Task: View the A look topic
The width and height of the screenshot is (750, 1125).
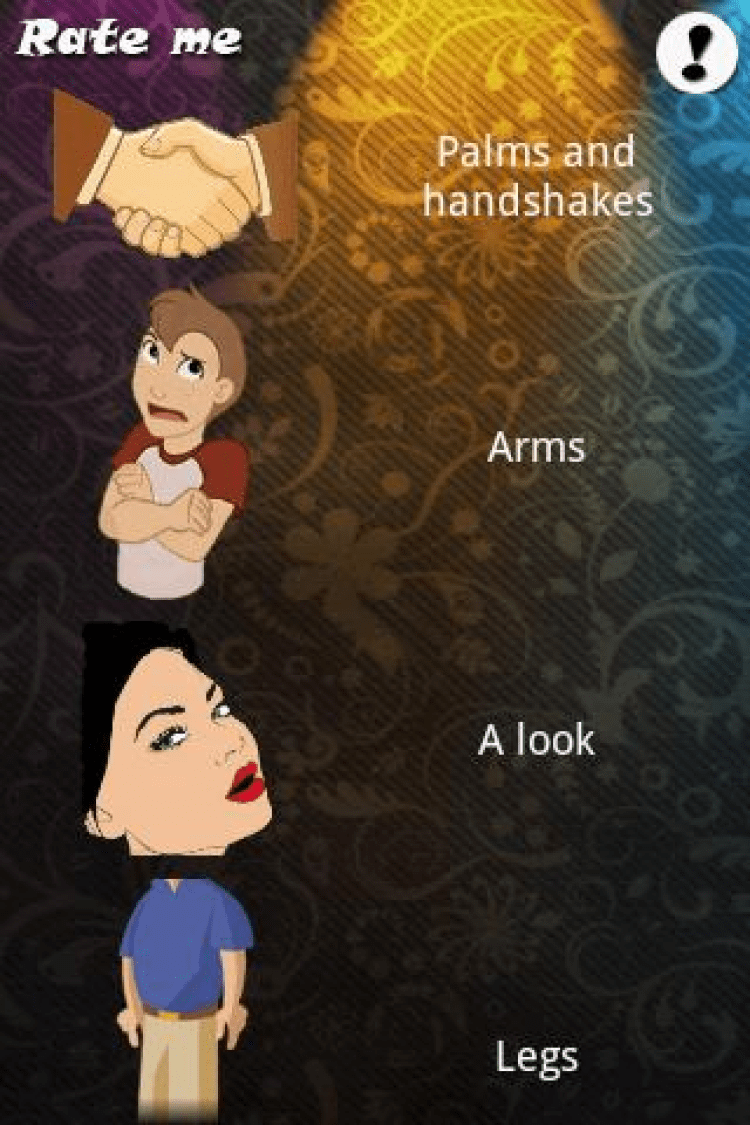Action: [x=536, y=741]
